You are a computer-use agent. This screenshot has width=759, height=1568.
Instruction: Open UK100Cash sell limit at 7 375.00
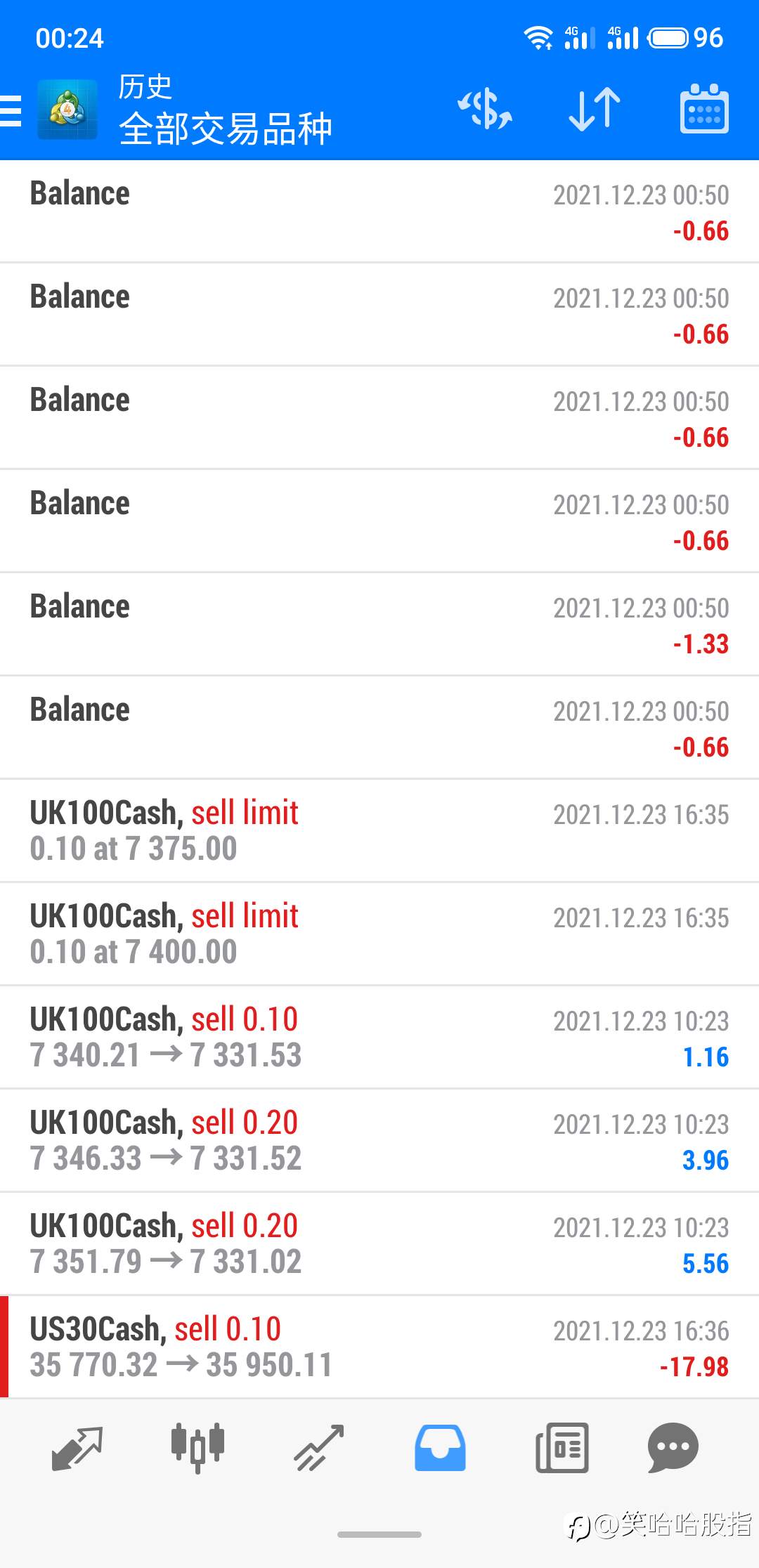tap(379, 831)
